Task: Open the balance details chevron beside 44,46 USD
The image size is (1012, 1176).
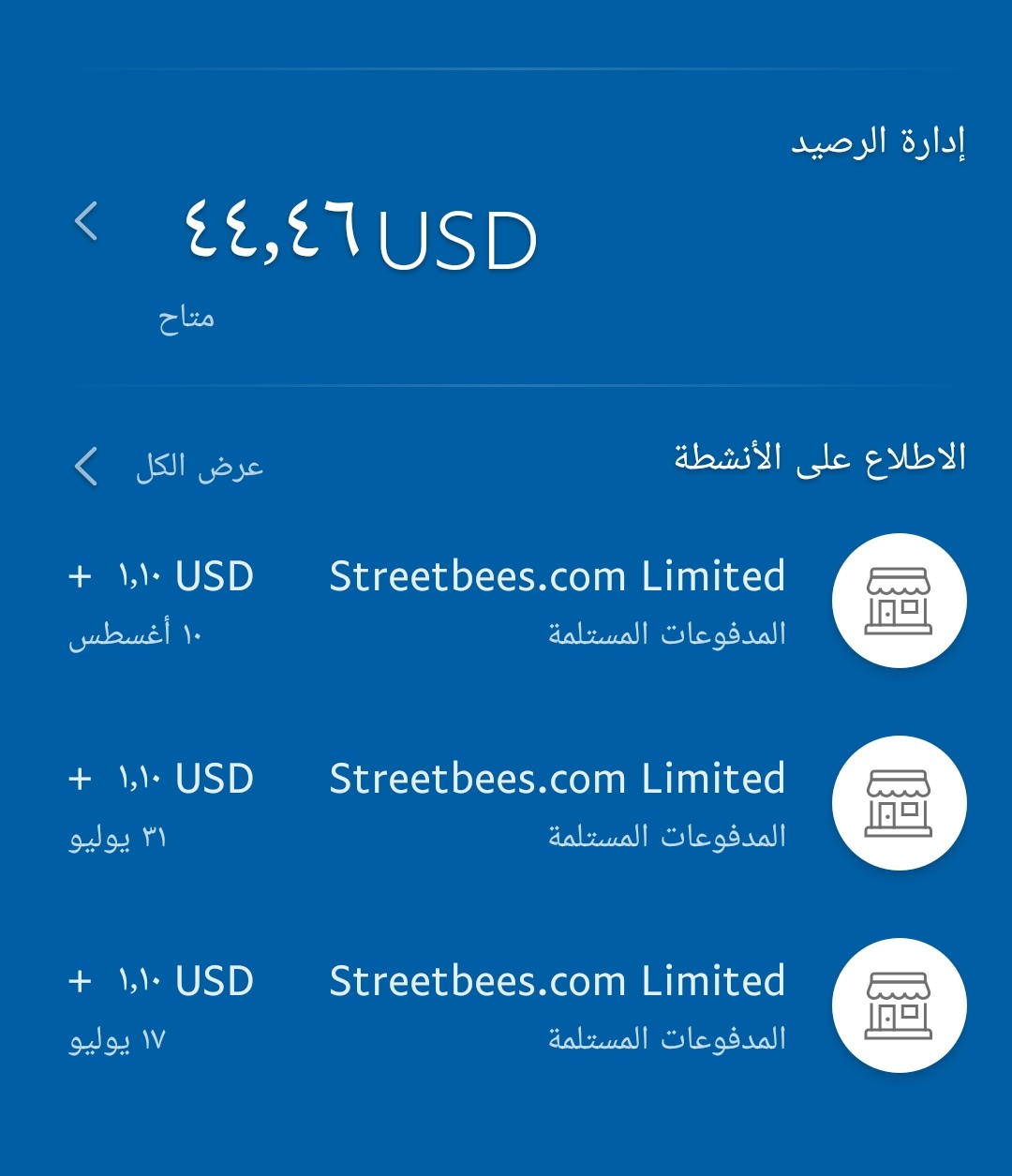Action: [86, 222]
